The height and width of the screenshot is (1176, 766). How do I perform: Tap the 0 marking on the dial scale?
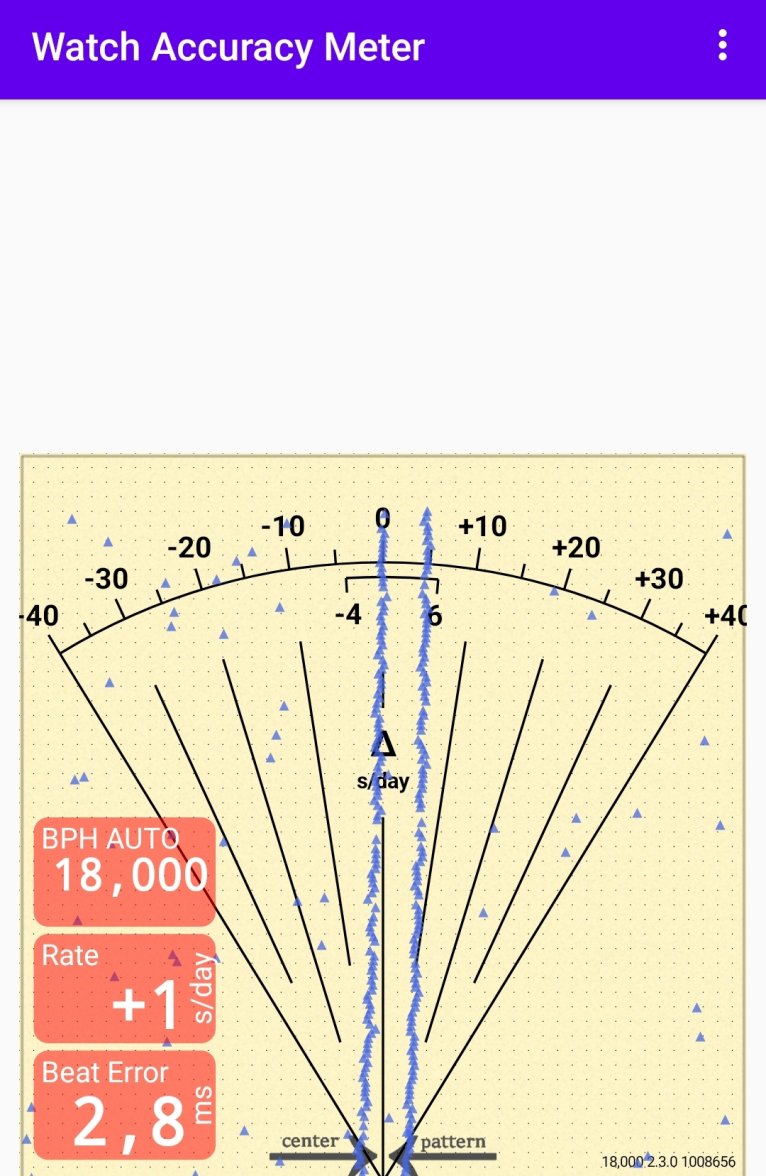click(x=383, y=518)
